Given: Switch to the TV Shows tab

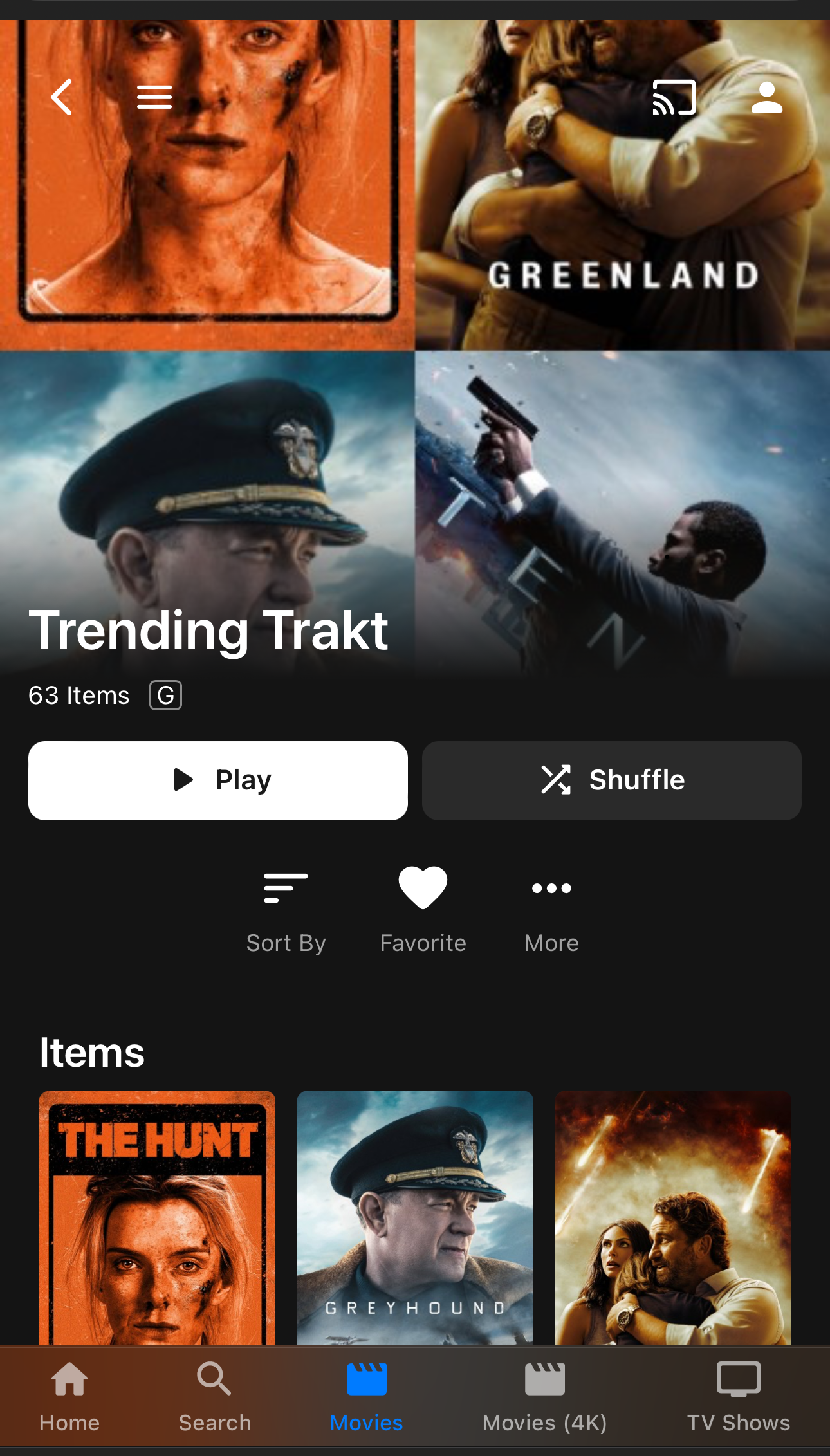Looking at the screenshot, I should point(738,1396).
